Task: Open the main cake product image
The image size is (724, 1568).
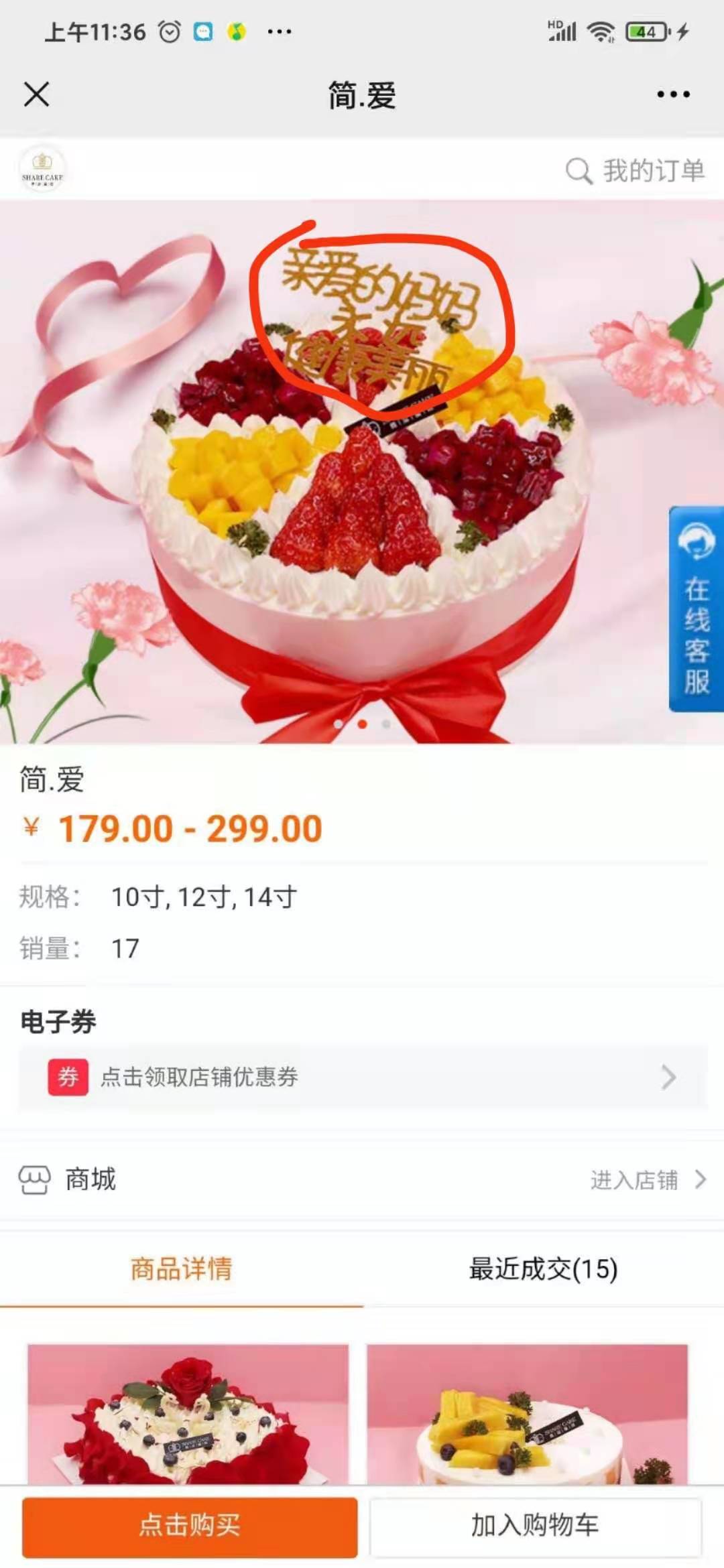Action: click(x=362, y=472)
